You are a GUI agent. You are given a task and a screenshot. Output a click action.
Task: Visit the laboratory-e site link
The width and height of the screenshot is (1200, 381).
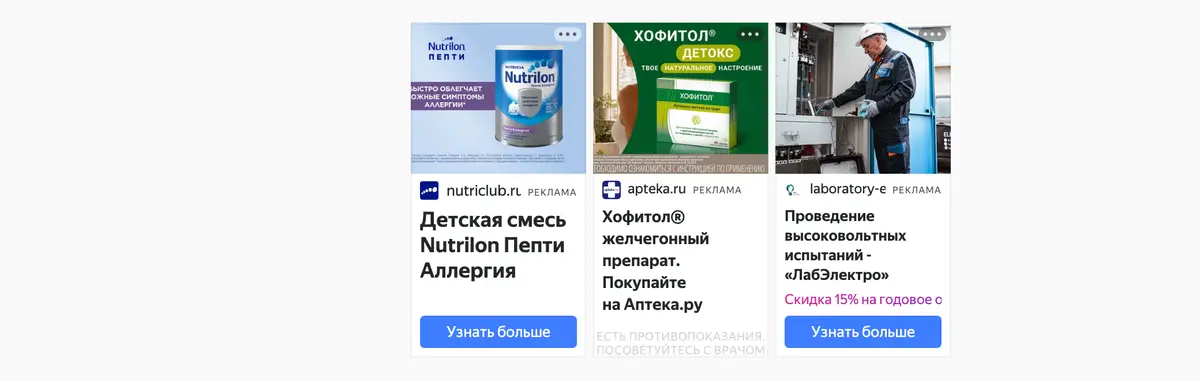(848, 190)
